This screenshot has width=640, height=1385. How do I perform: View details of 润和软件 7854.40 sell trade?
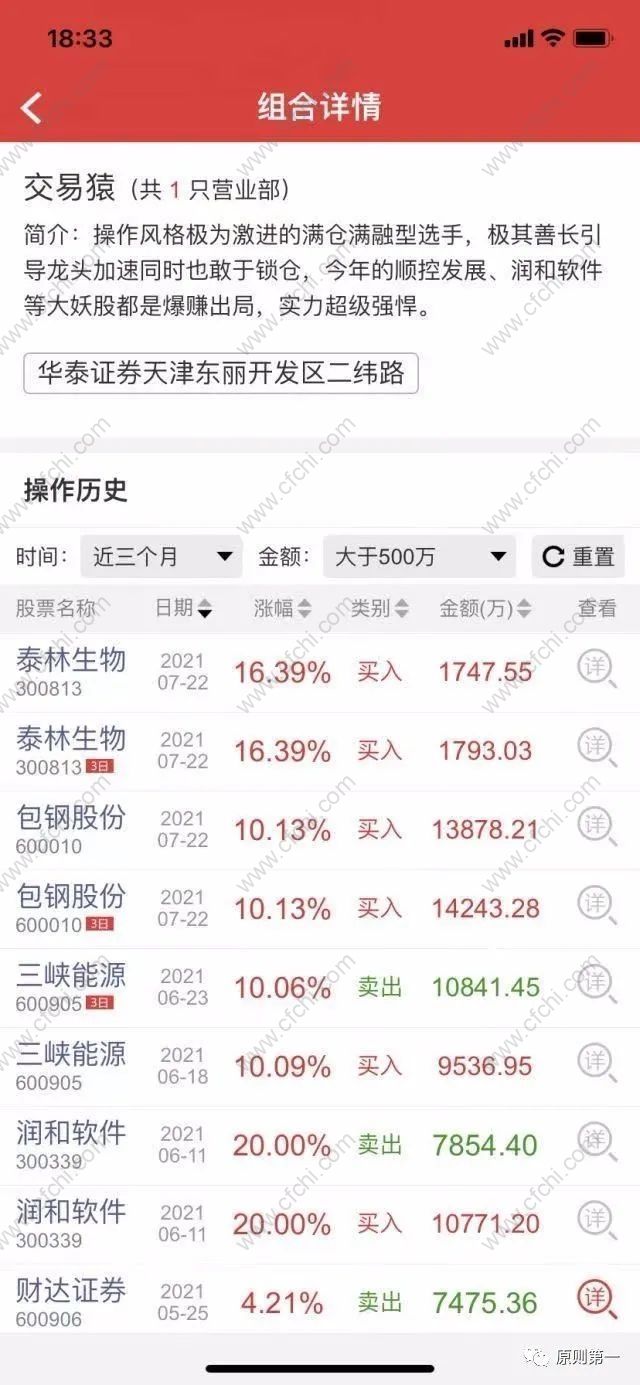click(596, 1141)
